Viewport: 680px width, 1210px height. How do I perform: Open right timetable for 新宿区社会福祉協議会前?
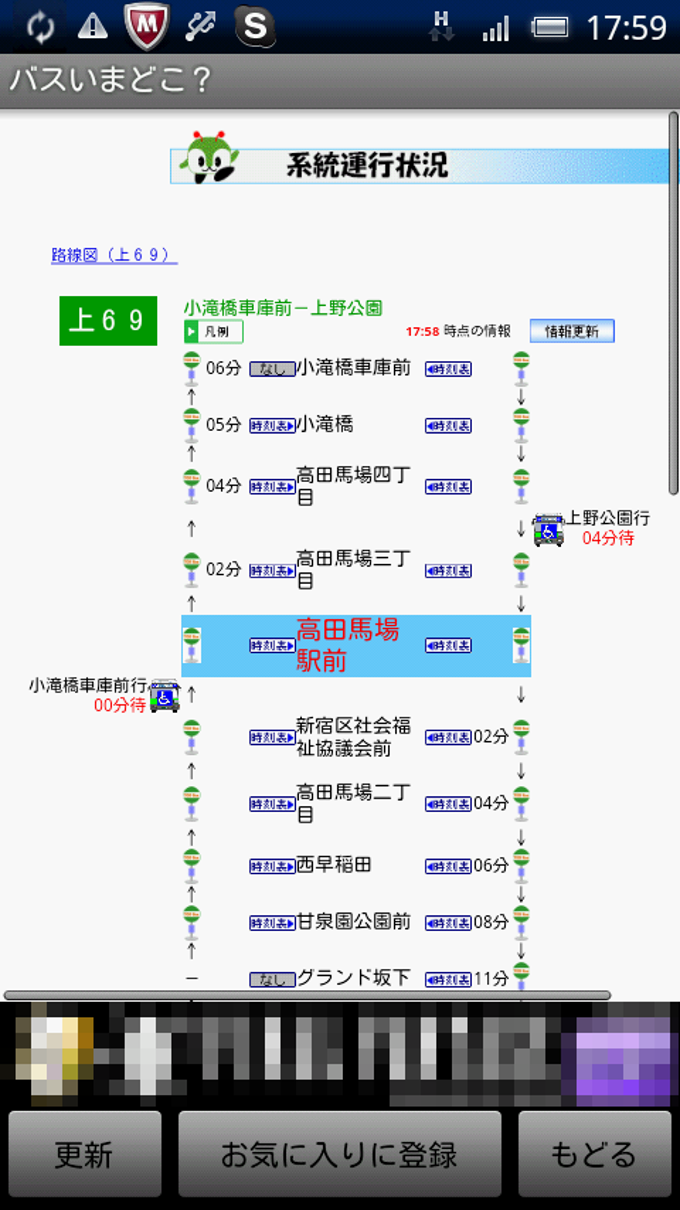[x=448, y=738]
